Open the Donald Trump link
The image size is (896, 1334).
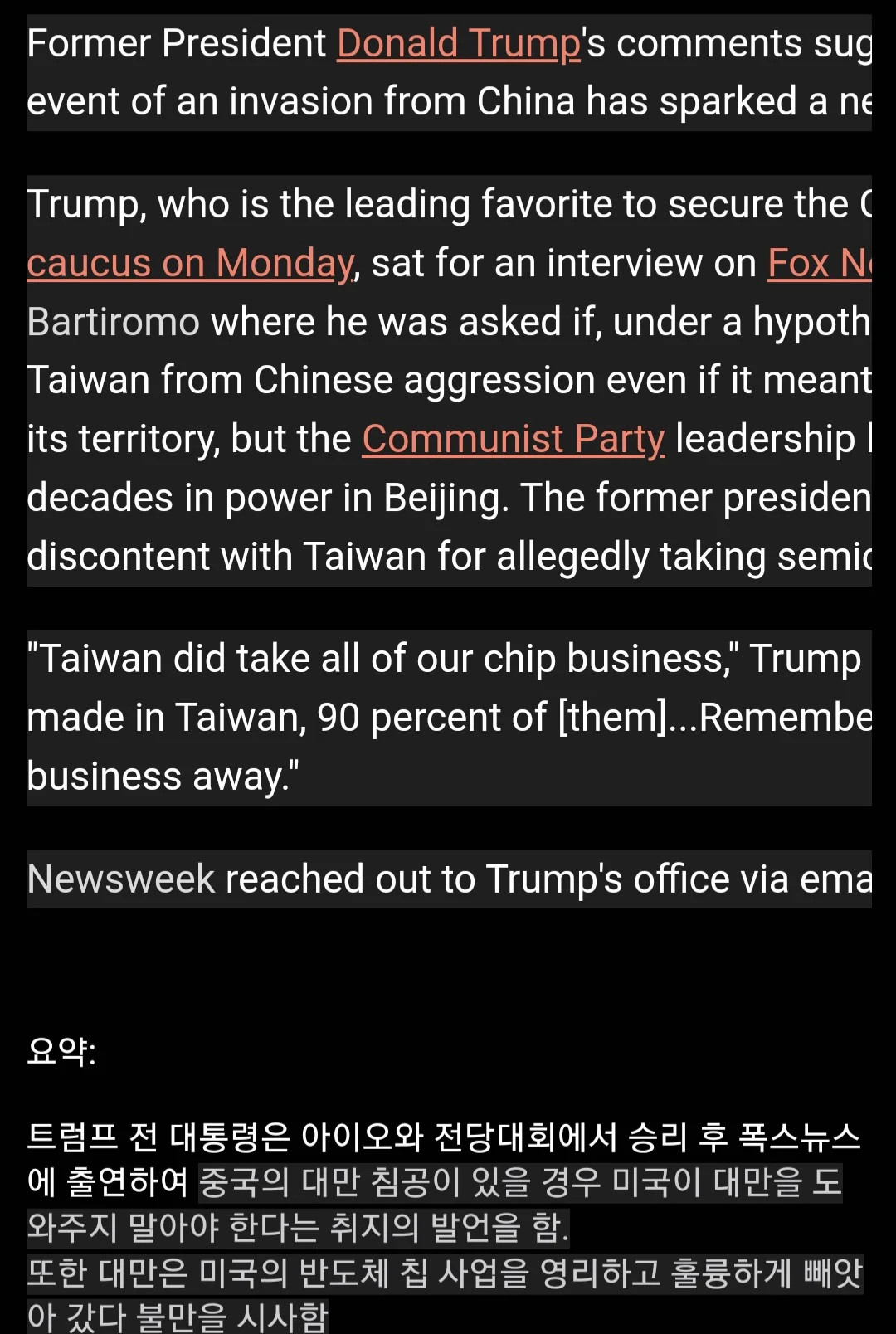(x=458, y=44)
